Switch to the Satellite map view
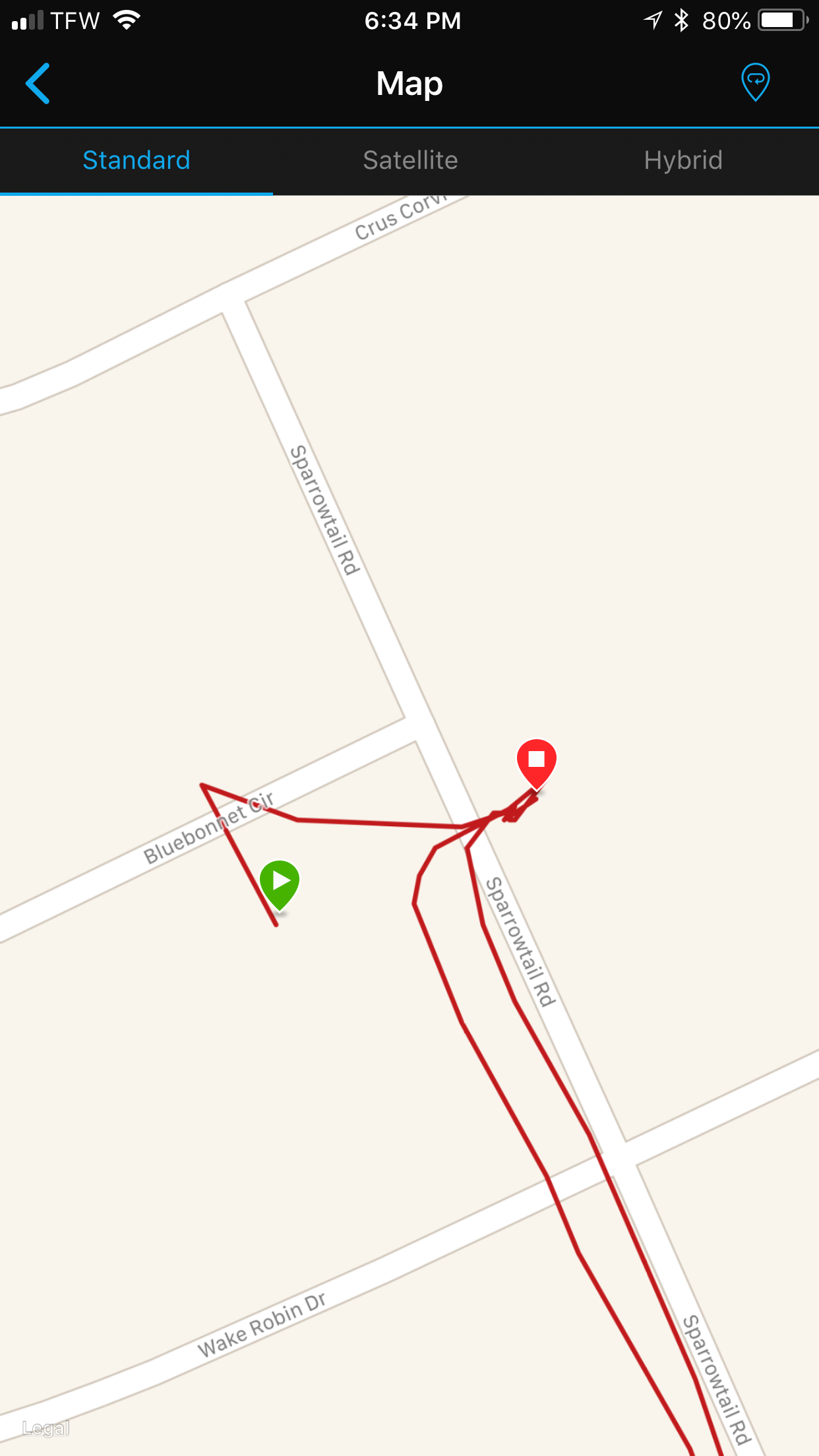Screen dimensions: 819x1456 click(410, 160)
